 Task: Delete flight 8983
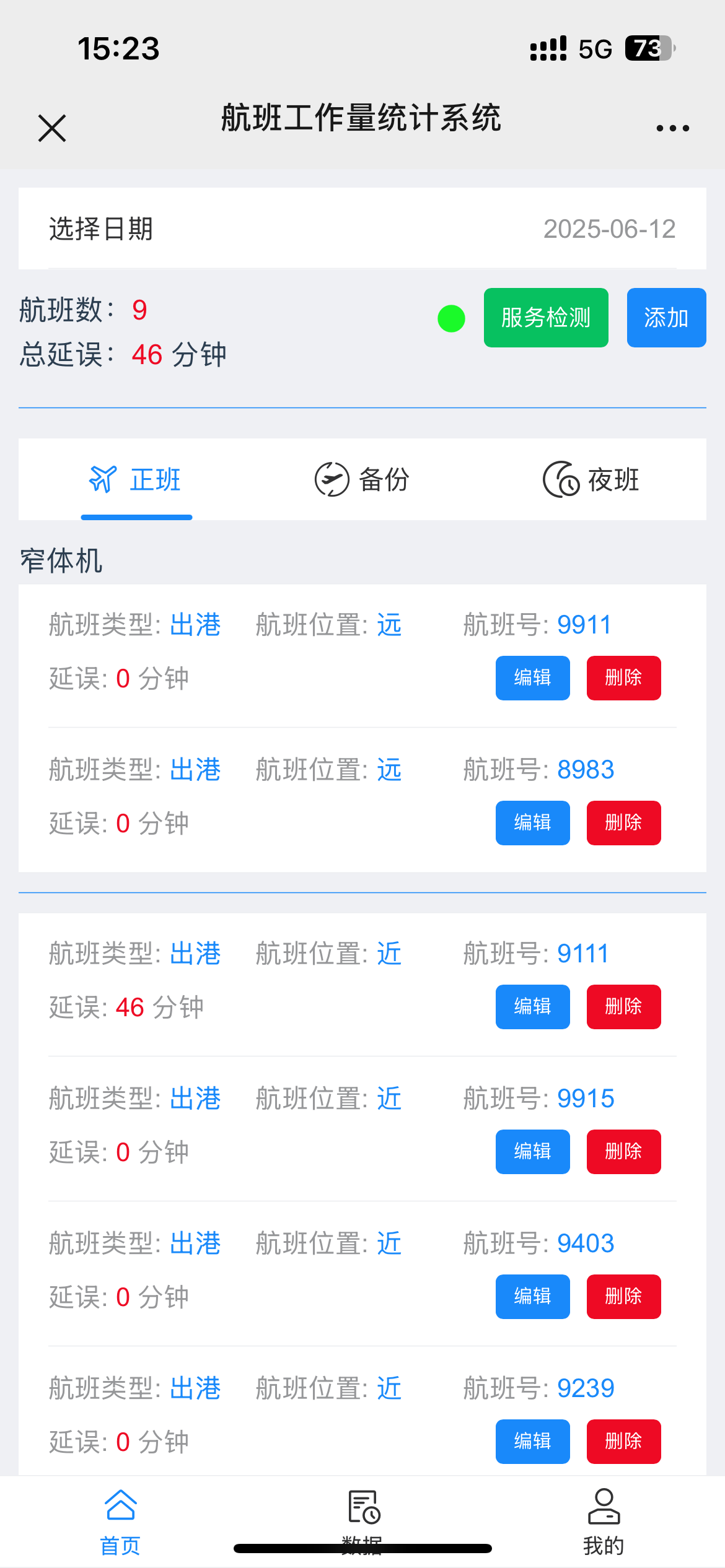pos(623,823)
